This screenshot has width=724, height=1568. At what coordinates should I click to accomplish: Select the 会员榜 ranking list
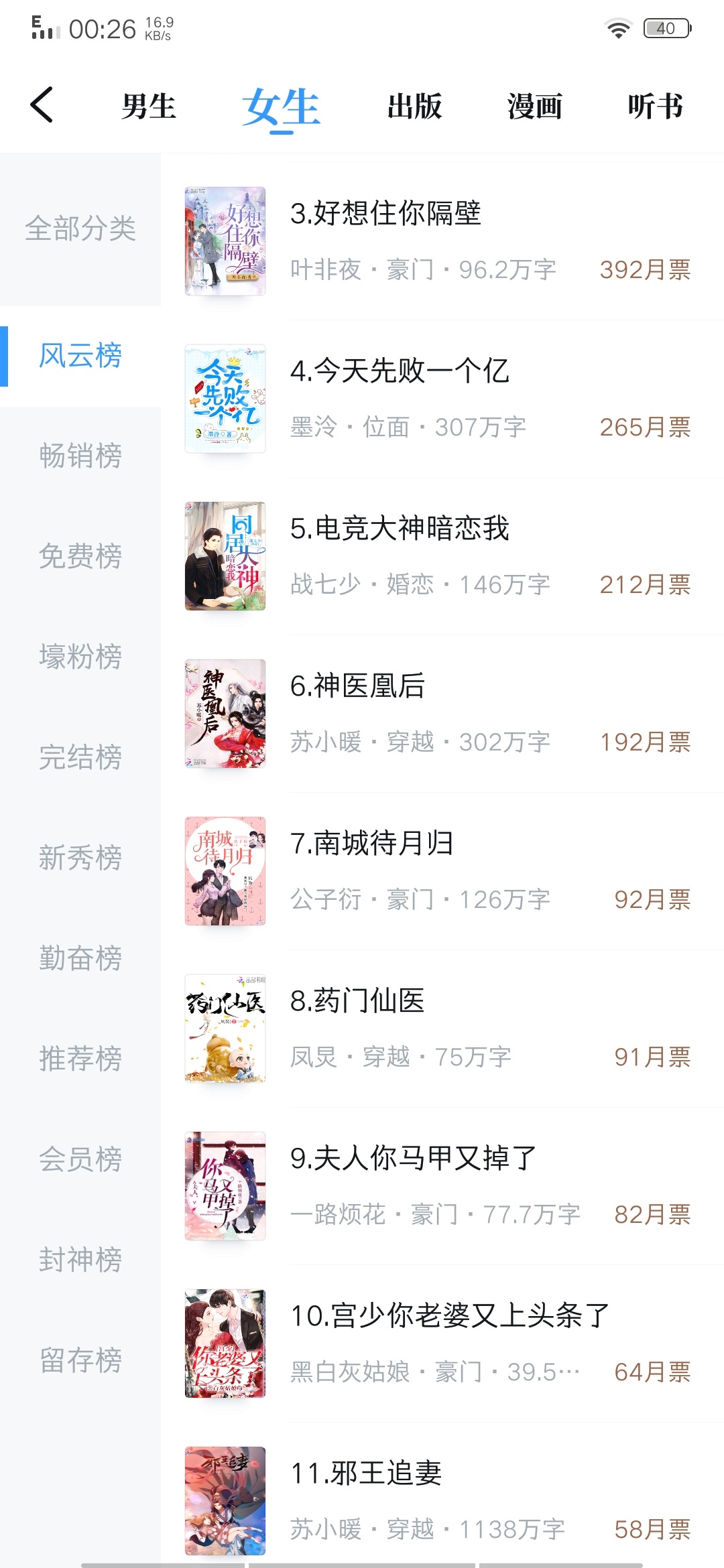80,1159
